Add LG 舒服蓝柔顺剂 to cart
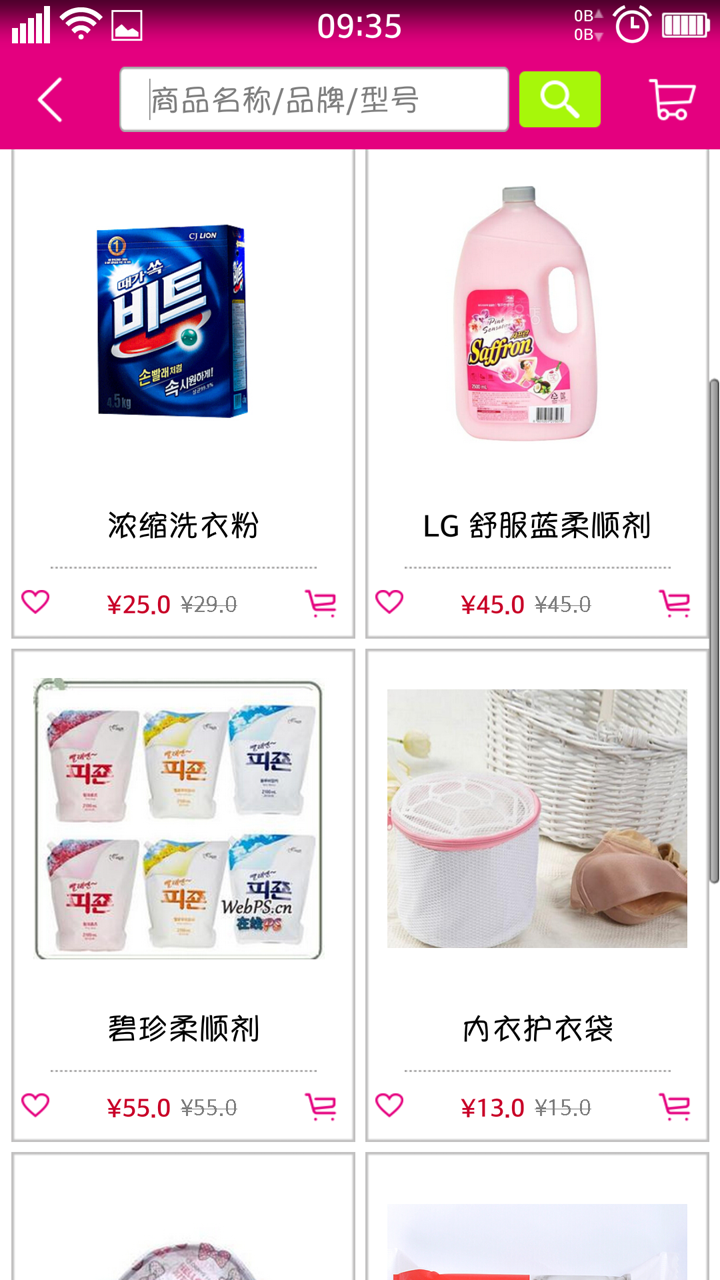 (x=674, y=603)
